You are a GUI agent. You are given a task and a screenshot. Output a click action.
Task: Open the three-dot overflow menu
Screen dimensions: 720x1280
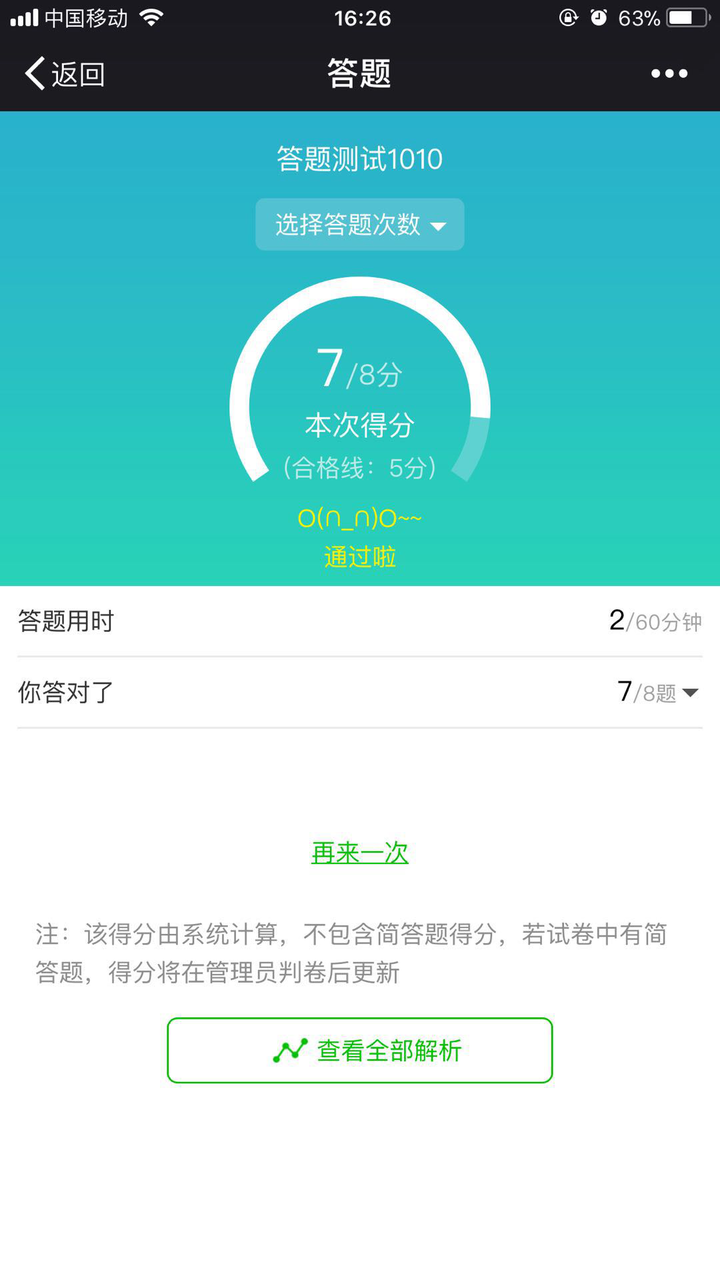(669, 74)
